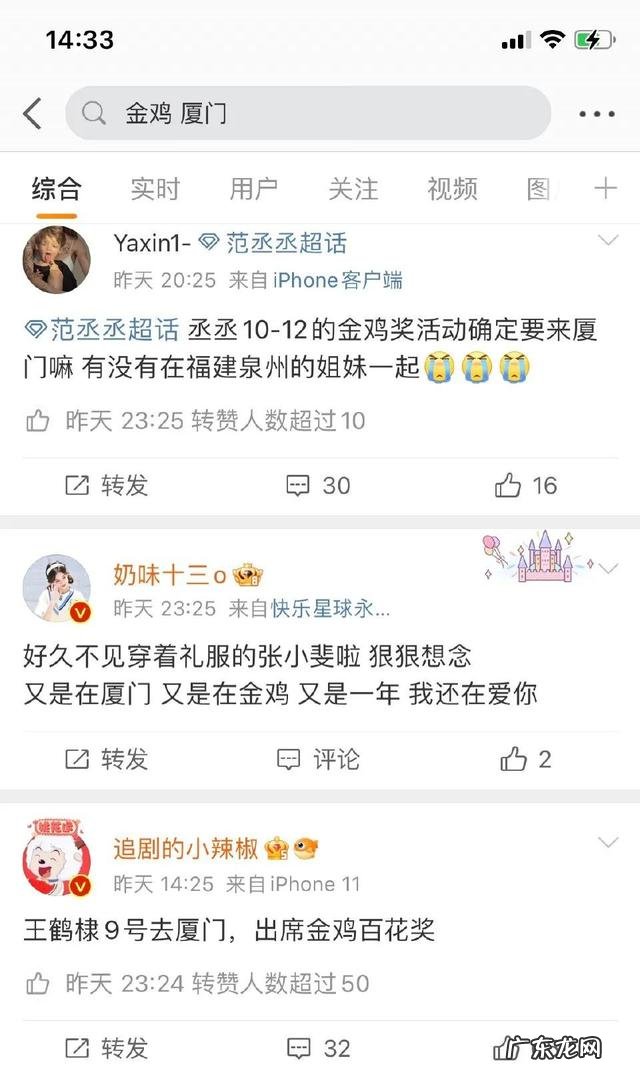This screenshot has height=1077, width=640.
Task: Open Yaxin1-'s profile avatar
Action: pos(57,259)
